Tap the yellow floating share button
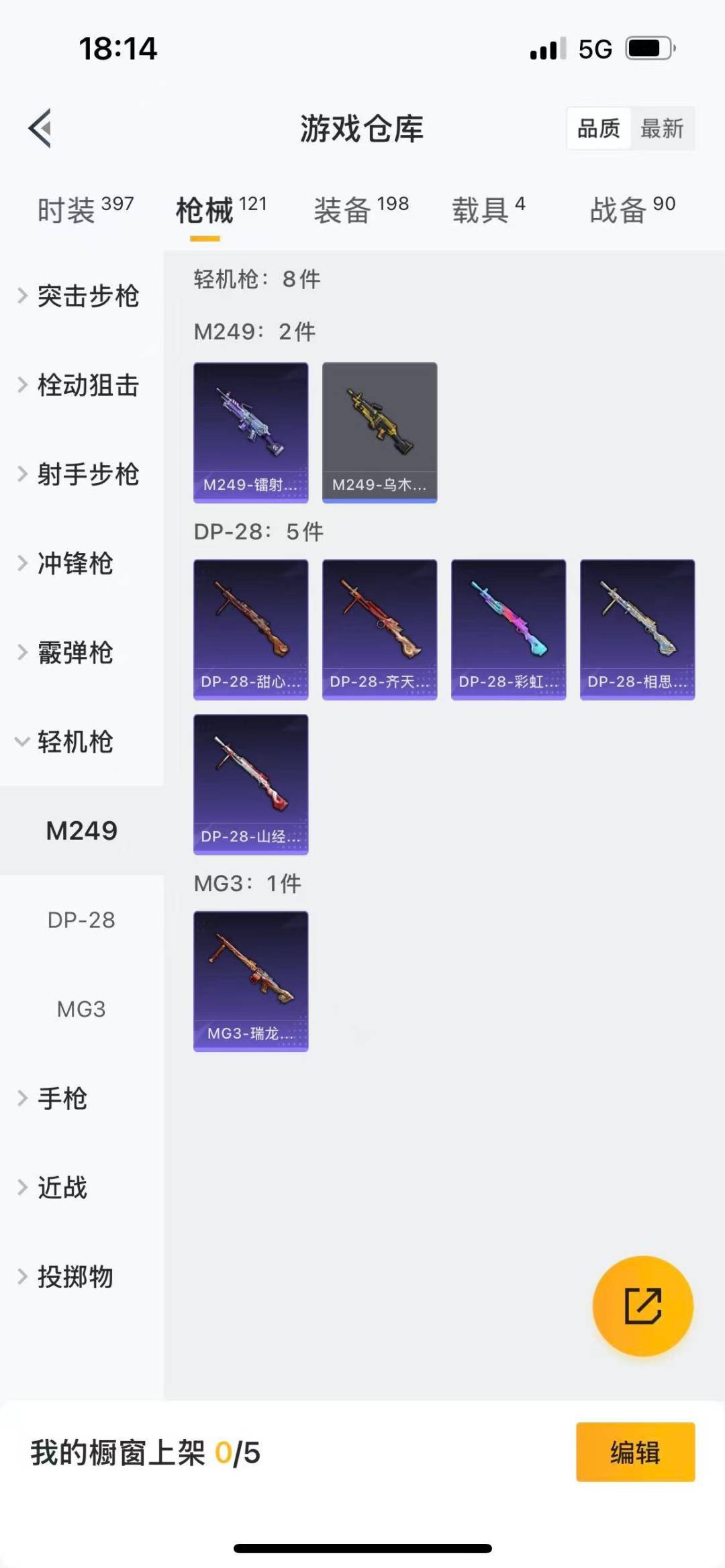The image size is (725, 1568). pyautogui.click(x=642, y=1306)
